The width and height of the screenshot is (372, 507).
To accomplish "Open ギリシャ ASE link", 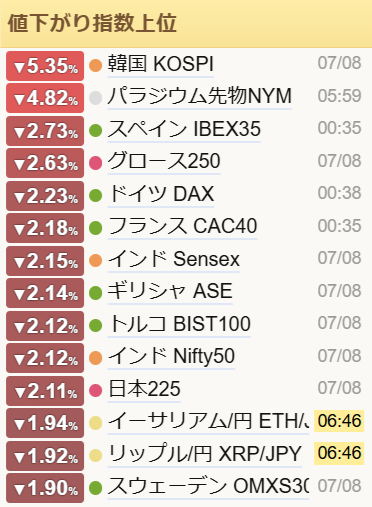I will pos(170,291).
